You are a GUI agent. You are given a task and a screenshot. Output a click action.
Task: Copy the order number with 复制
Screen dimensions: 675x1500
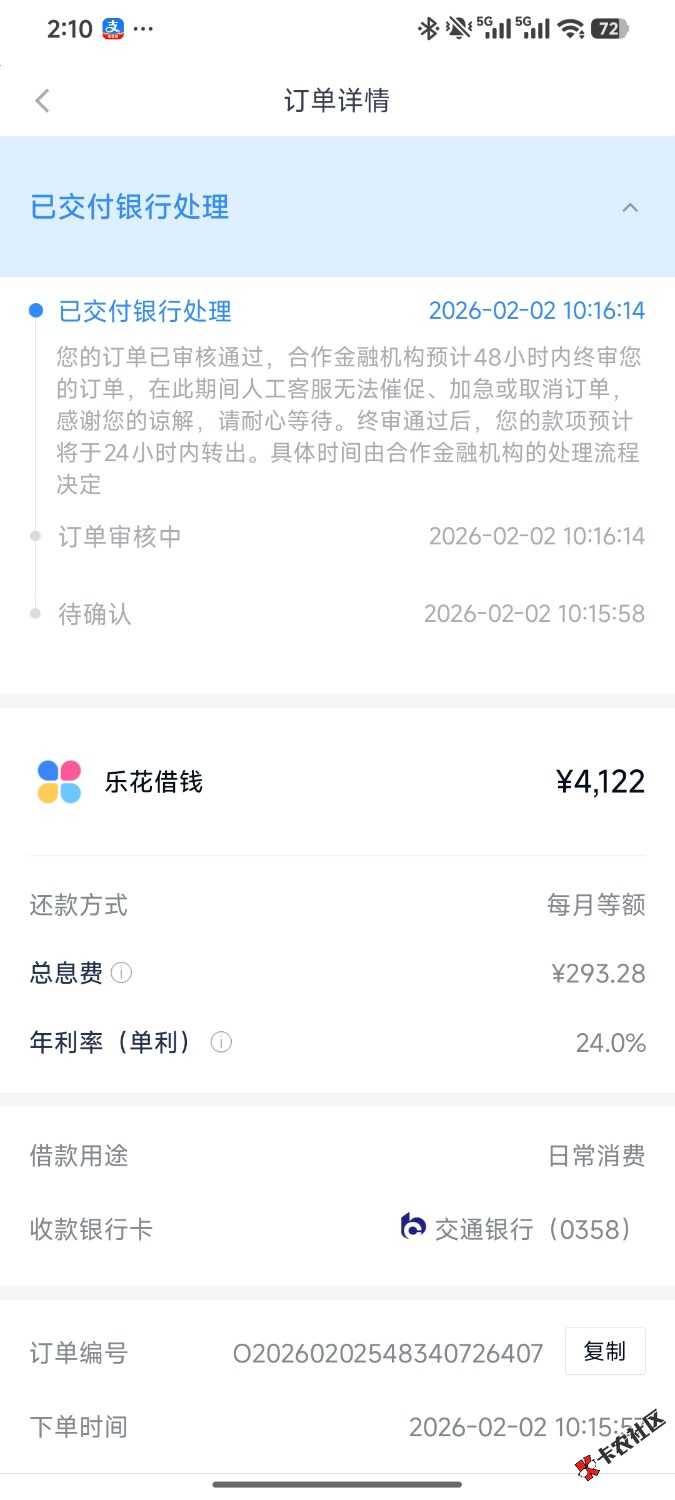pyautogui.click(x=604, y=1352)
